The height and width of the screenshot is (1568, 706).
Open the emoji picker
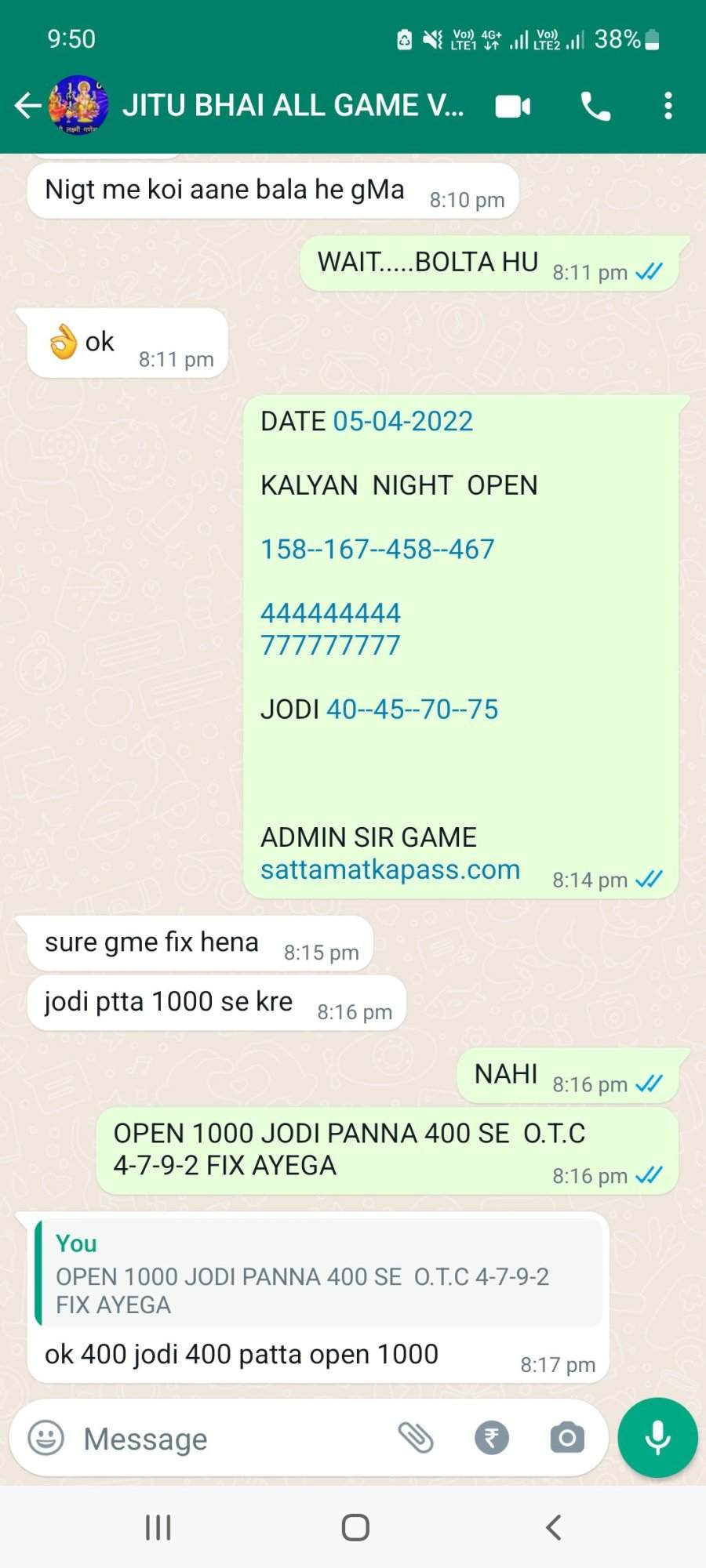click(x=45, y=1439)
